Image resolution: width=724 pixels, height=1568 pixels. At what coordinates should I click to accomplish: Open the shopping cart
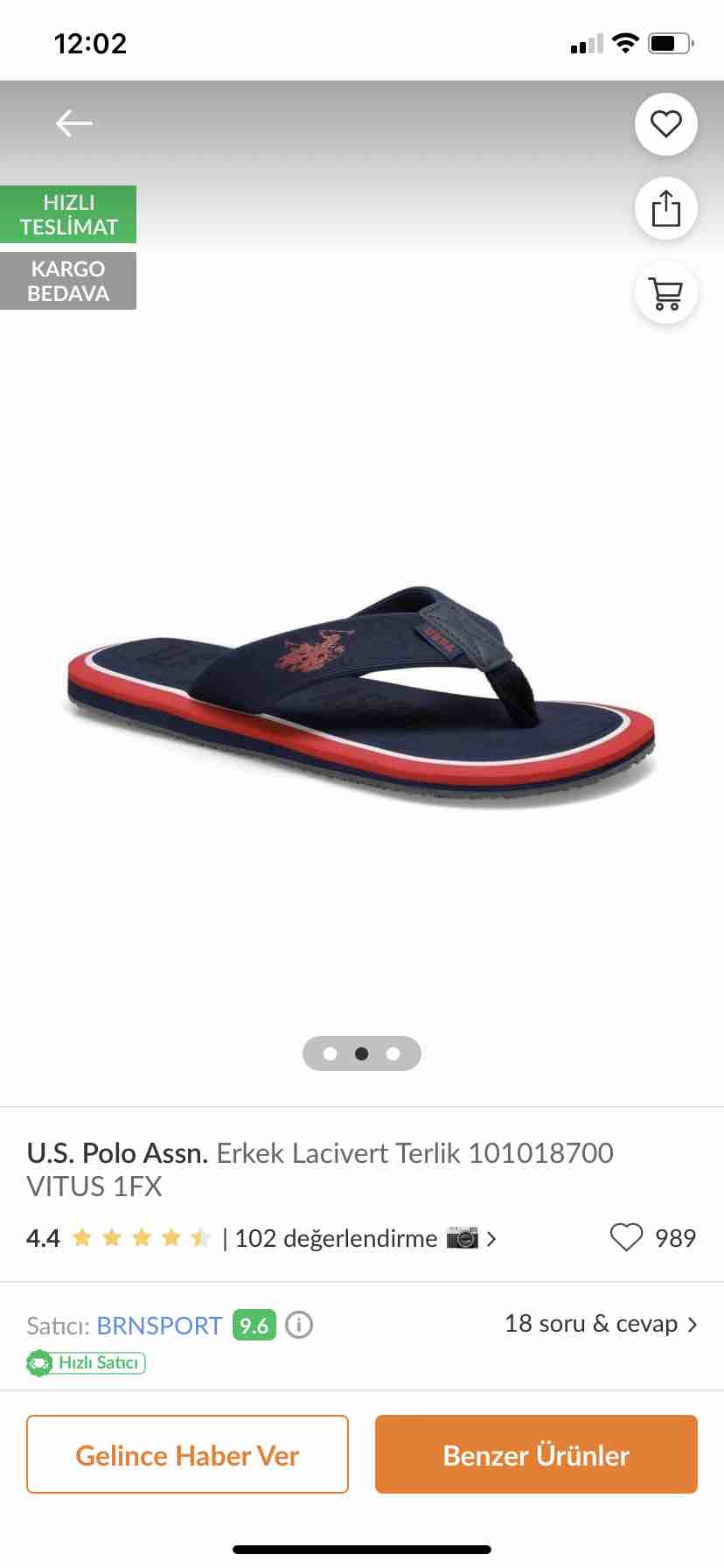(665, 292)
